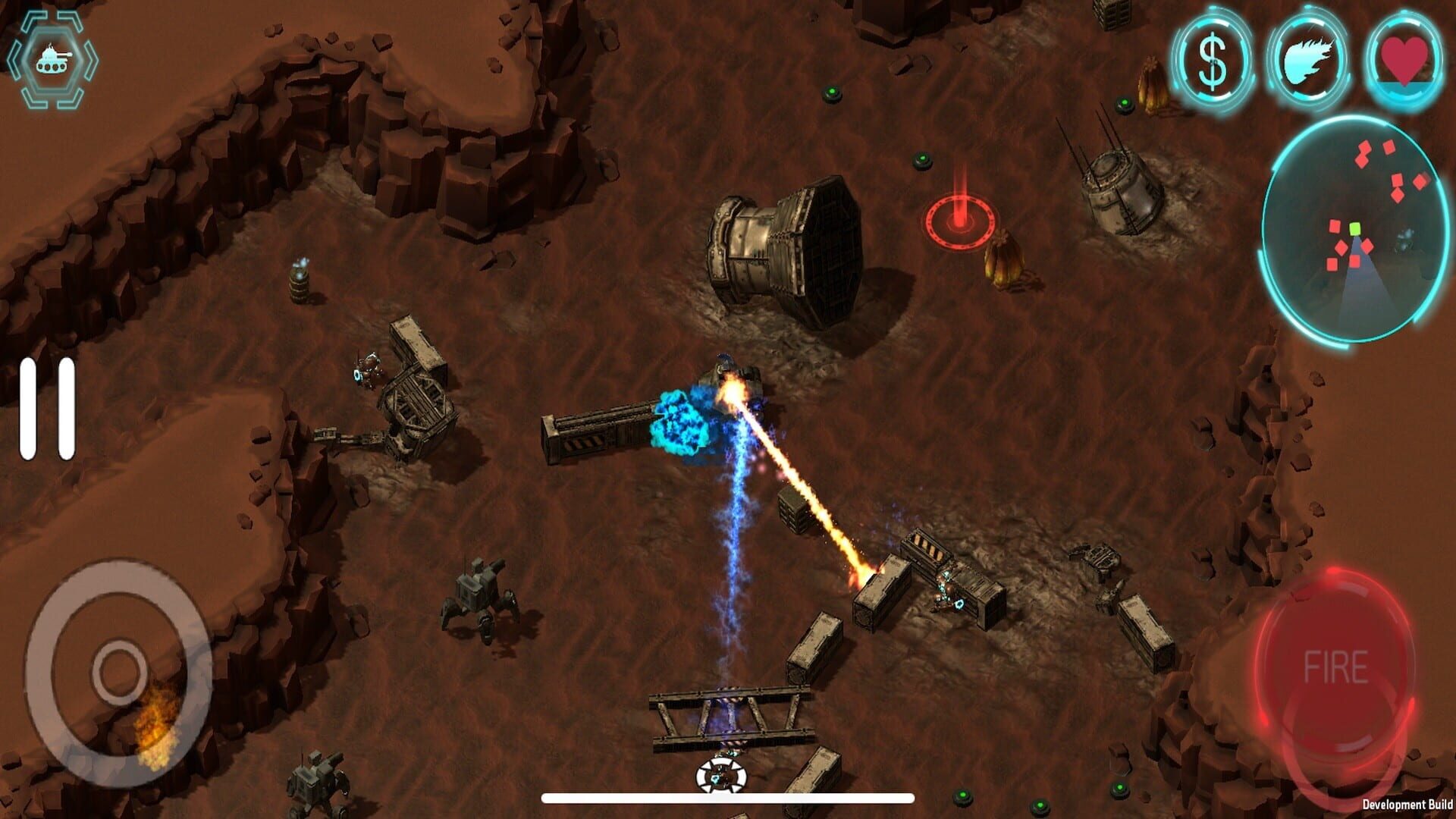Viewport: 1456px width, 819px height.
Task: Open the tank icon menu
Action: click(x=52, y=59)
